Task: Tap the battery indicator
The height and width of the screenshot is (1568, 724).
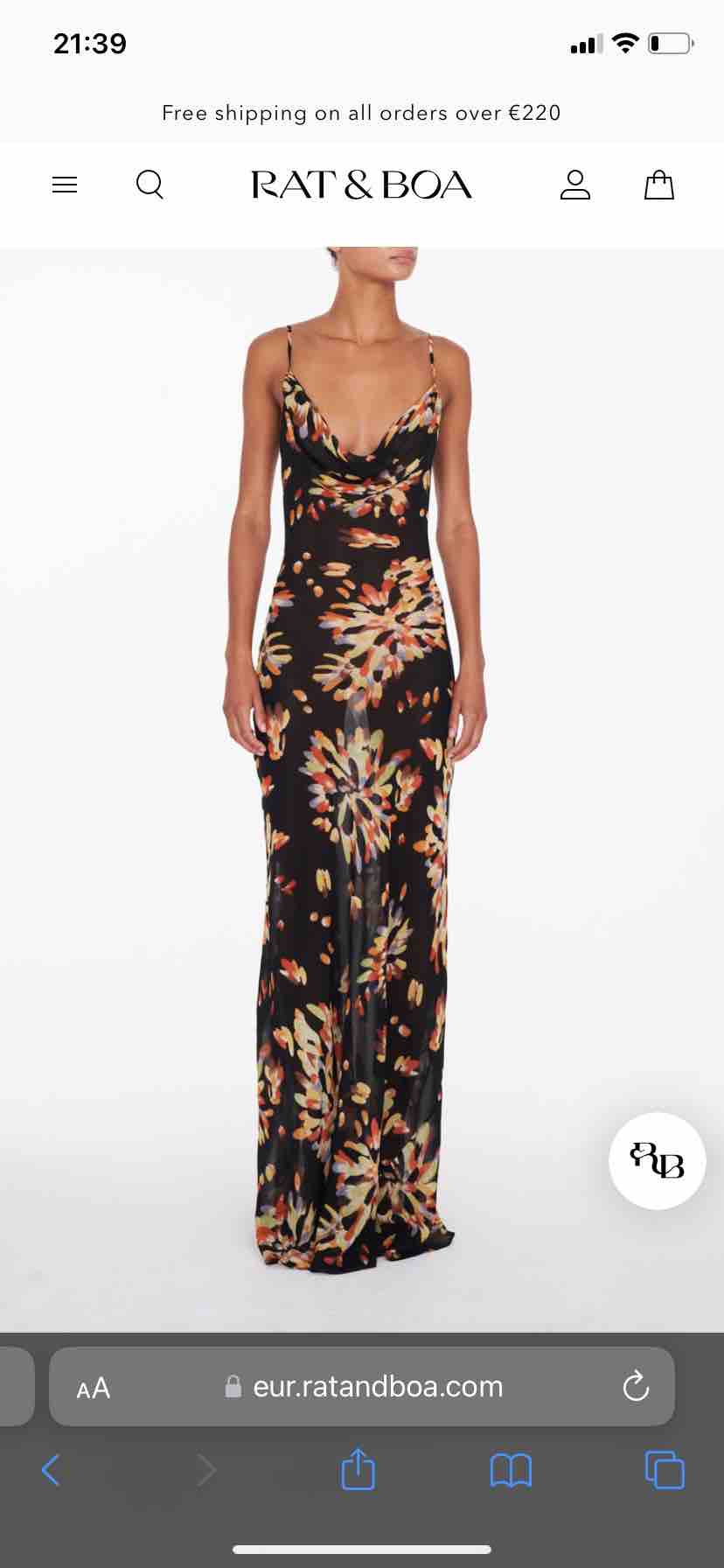Action: 669,43
